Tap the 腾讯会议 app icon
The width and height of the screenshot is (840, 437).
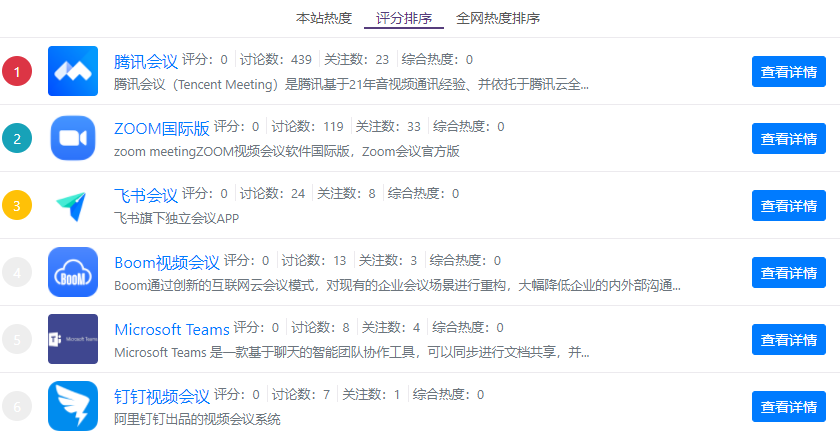click(73, 72)
